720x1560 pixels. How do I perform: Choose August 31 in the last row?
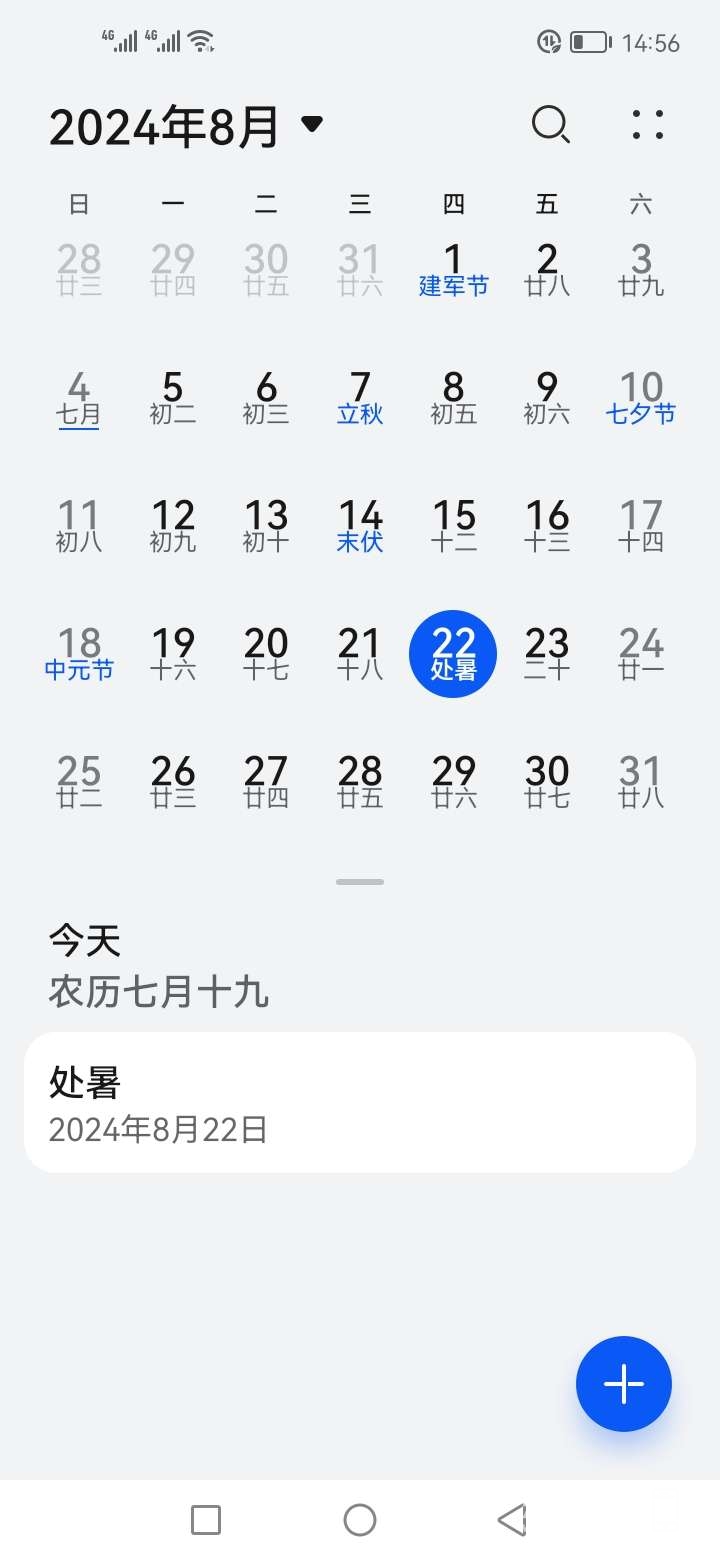pyautogui.click(x=641, y=782)
